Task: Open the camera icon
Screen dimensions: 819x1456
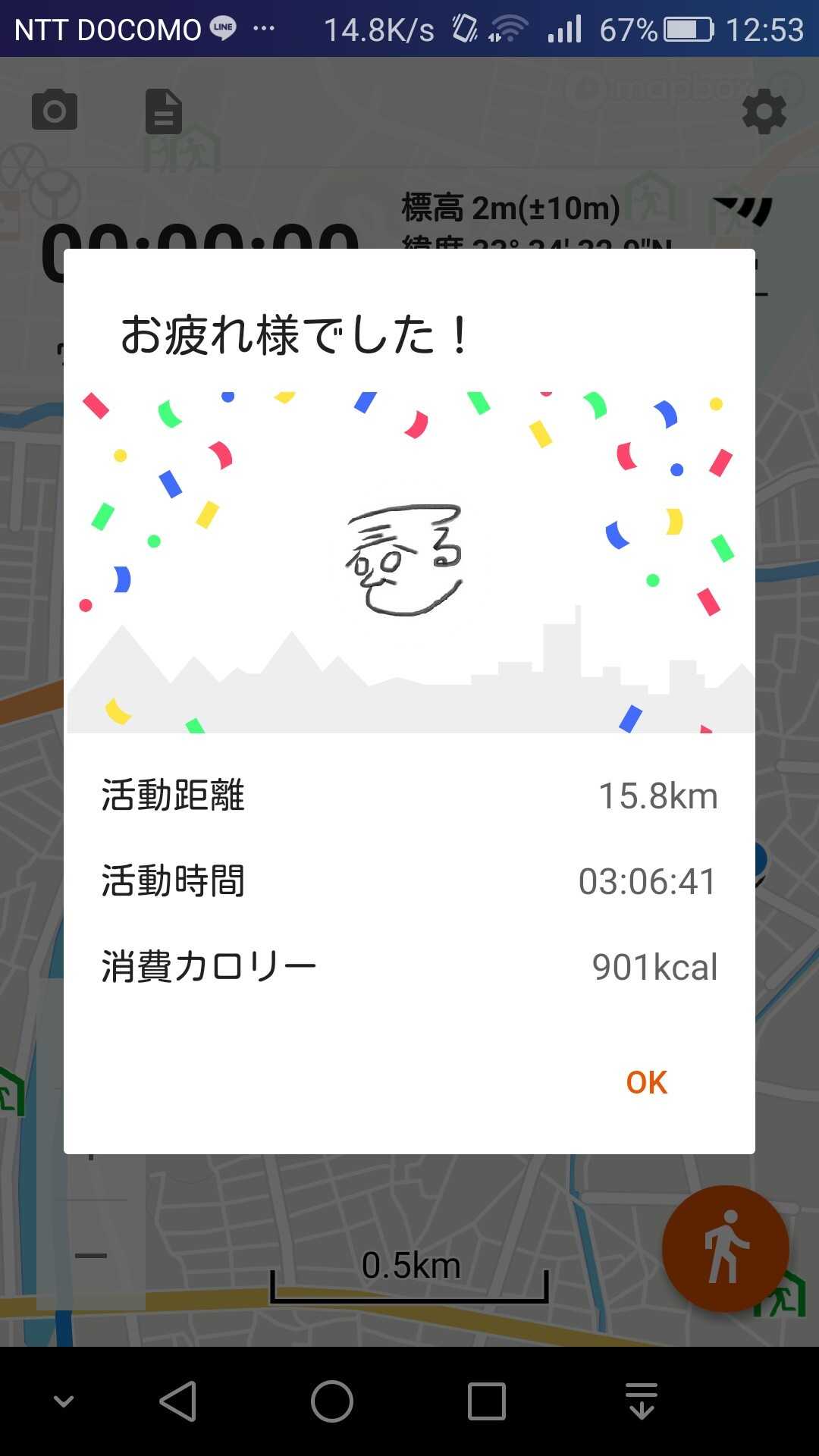Action: (x=55, y=110)
